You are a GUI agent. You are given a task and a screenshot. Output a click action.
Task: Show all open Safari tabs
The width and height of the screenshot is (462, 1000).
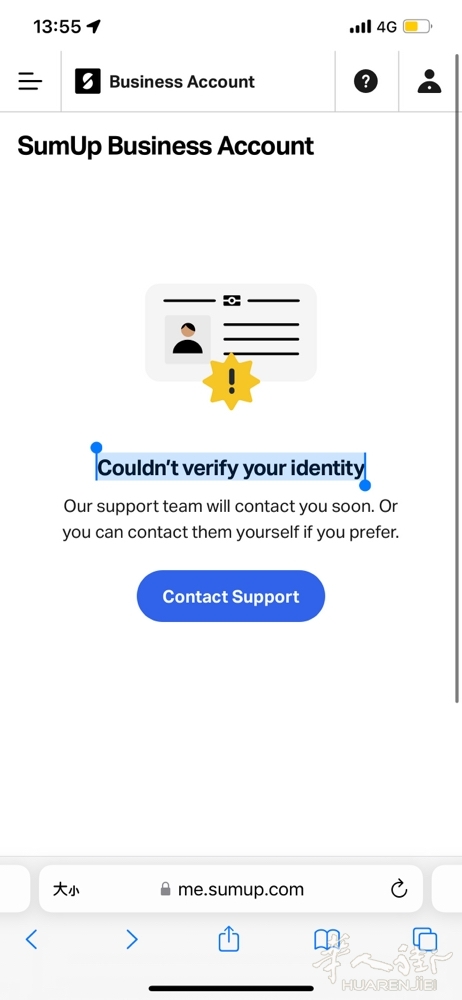(425, 939)
